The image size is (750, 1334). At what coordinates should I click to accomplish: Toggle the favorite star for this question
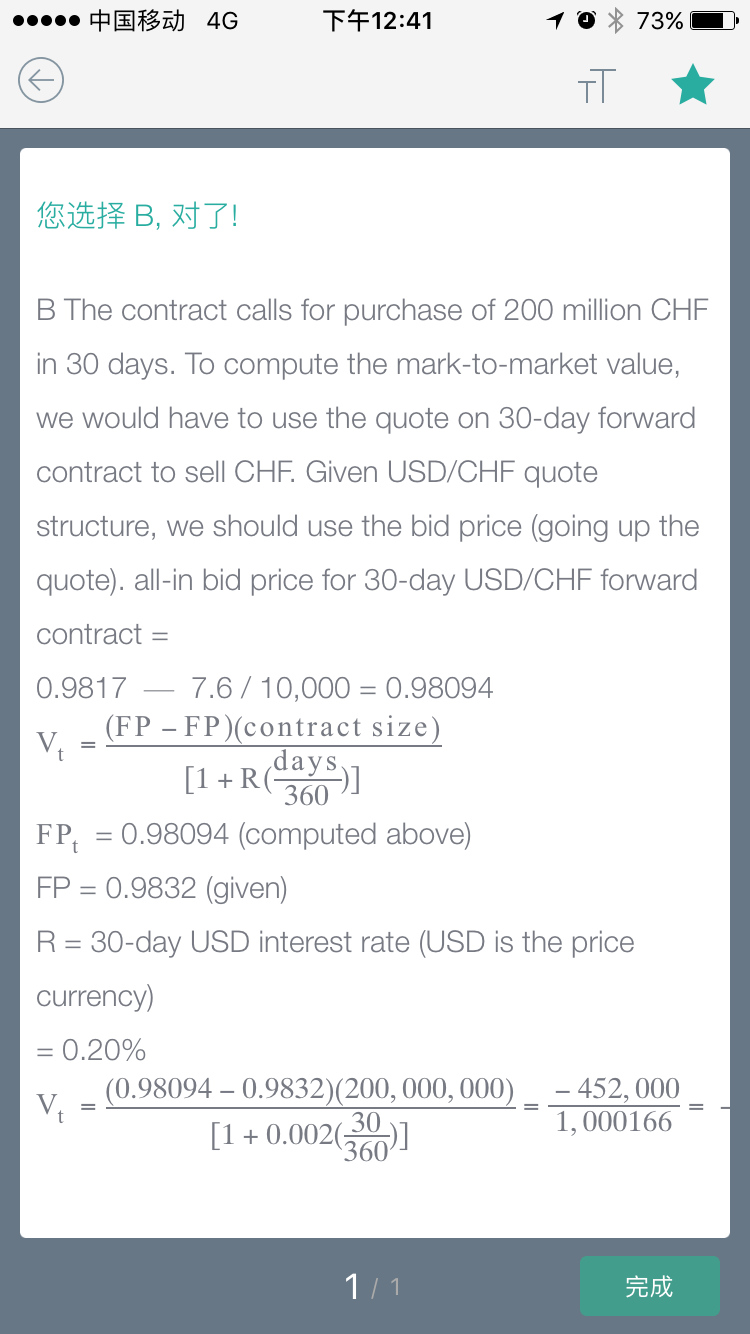[693, 85]
